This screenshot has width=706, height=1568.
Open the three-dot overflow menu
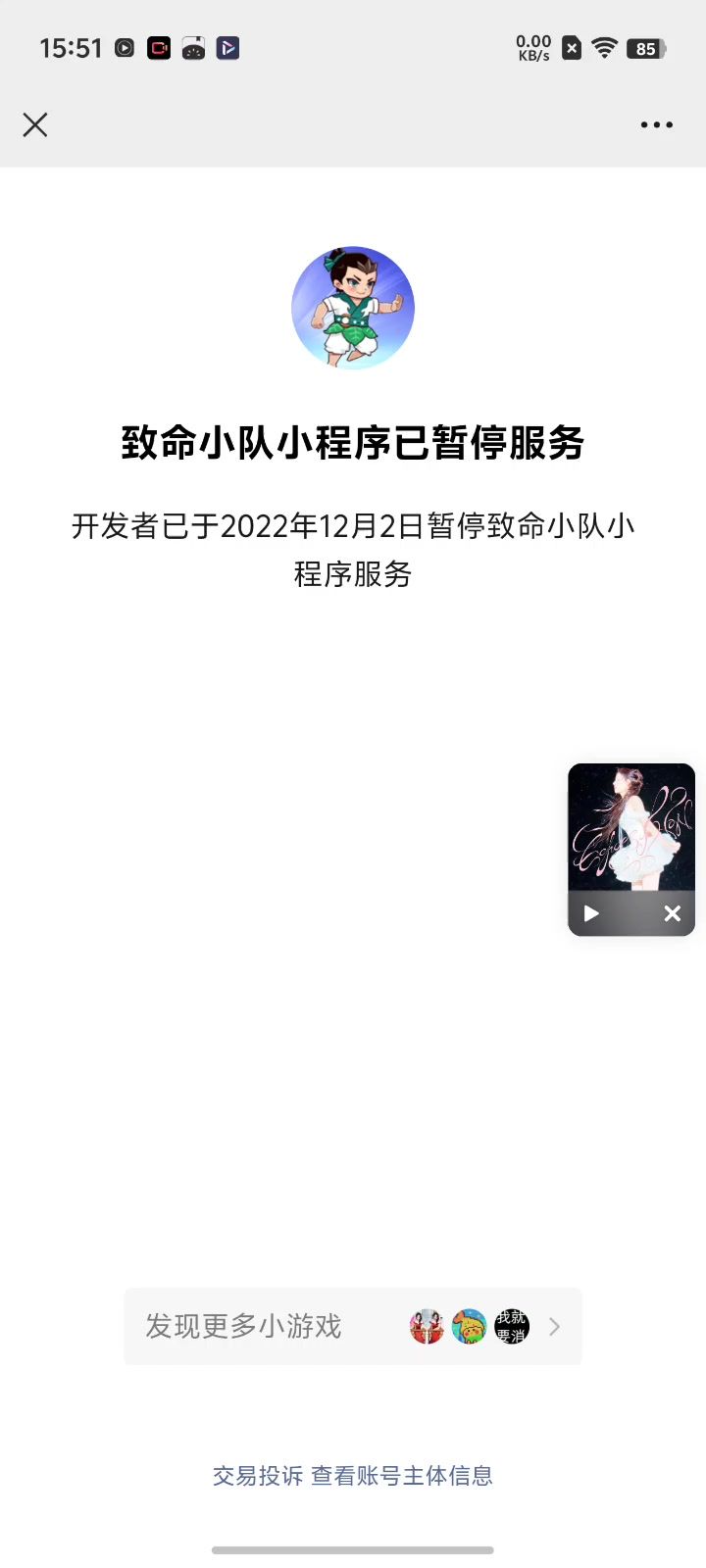[x=656, y=124]
